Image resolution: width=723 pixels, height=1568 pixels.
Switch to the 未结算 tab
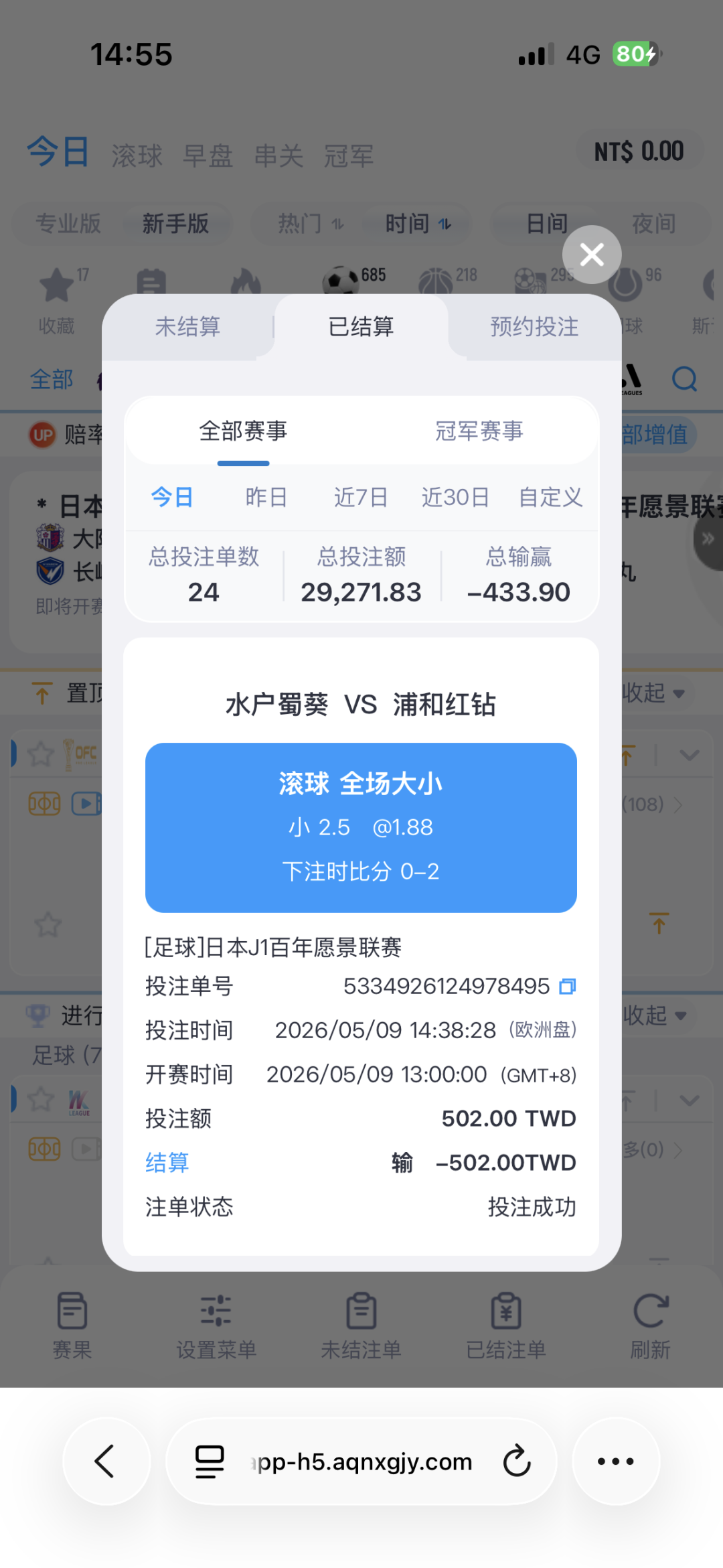click(188, 327)
